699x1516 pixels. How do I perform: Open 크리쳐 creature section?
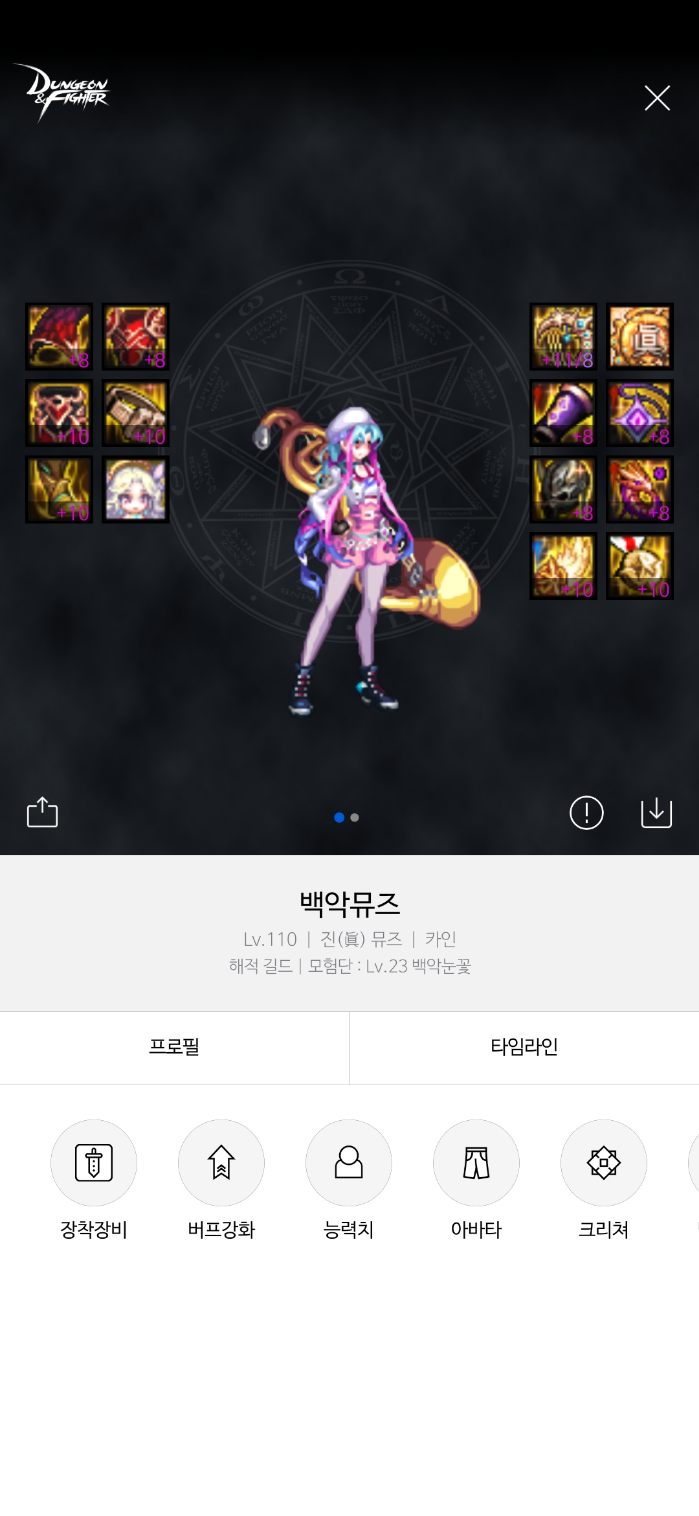click(x=603, y=1163)
